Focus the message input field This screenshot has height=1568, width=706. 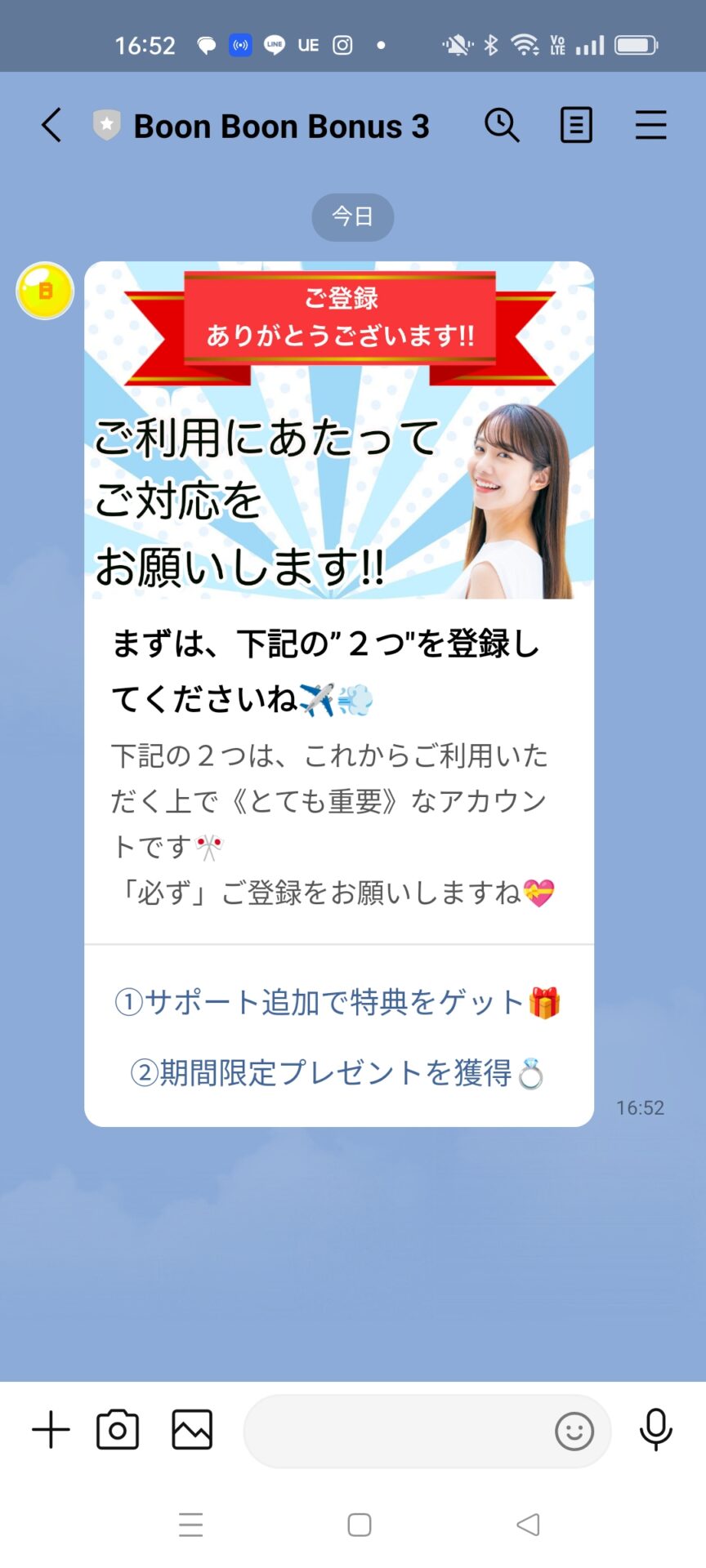click(396, 1431)
